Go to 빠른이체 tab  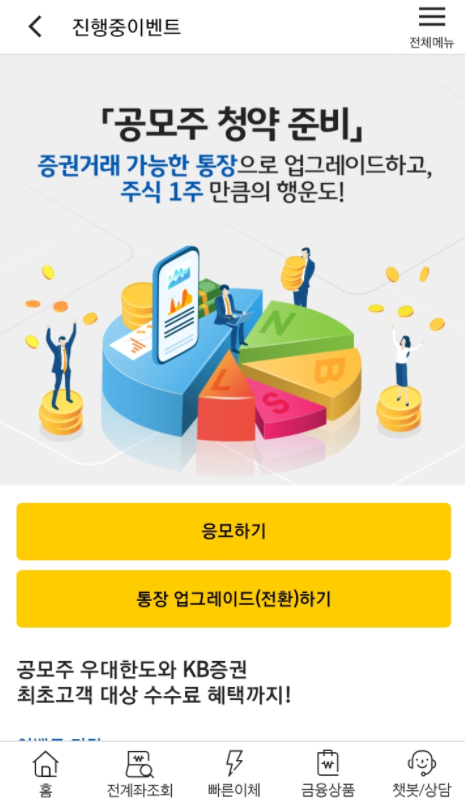click(234, 773)
